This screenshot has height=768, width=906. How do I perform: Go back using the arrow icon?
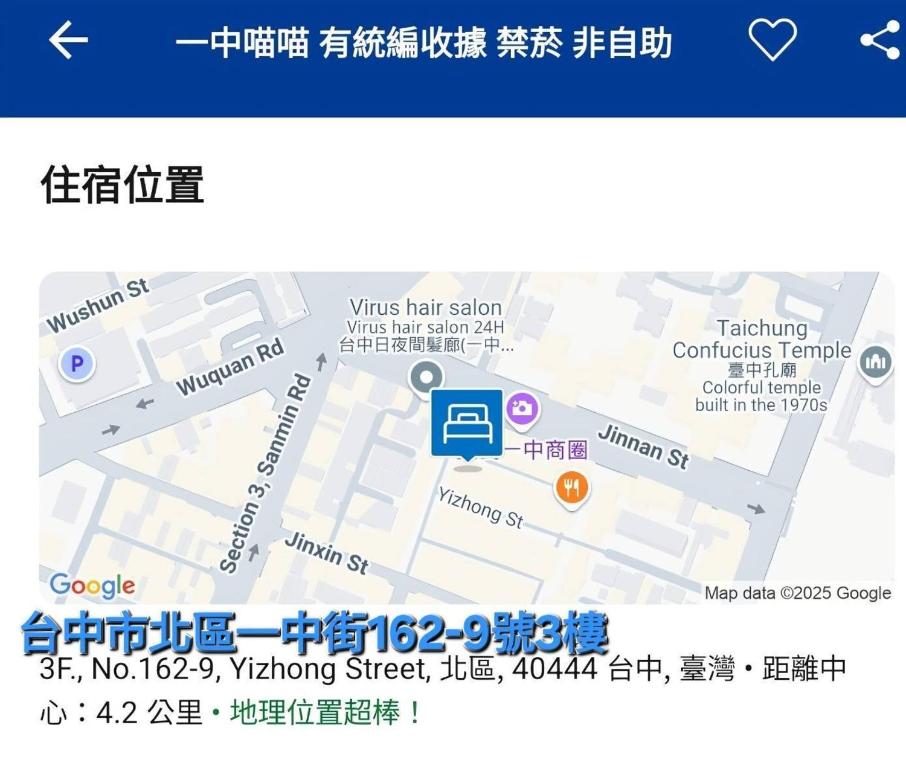[68, 41]
